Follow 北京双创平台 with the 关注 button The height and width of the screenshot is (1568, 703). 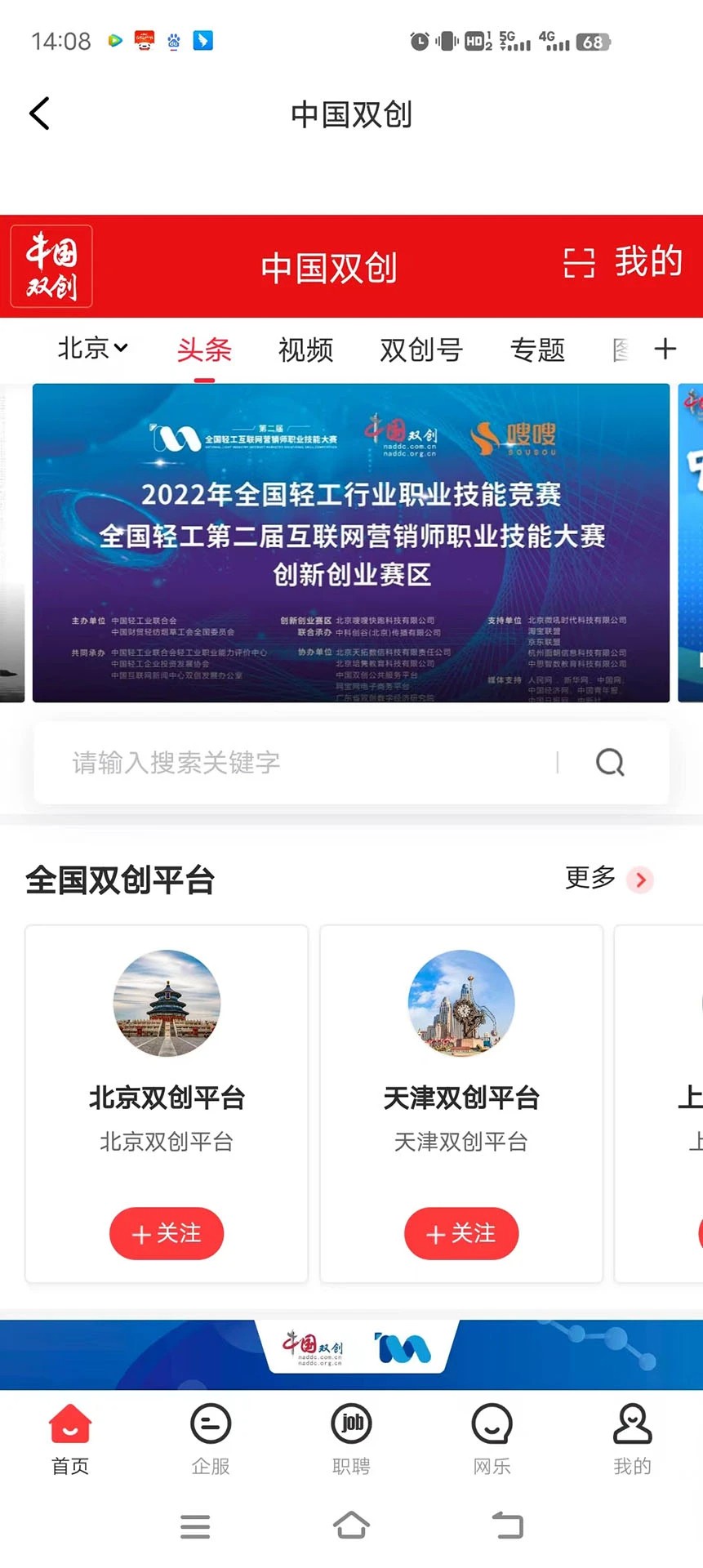167,1234
